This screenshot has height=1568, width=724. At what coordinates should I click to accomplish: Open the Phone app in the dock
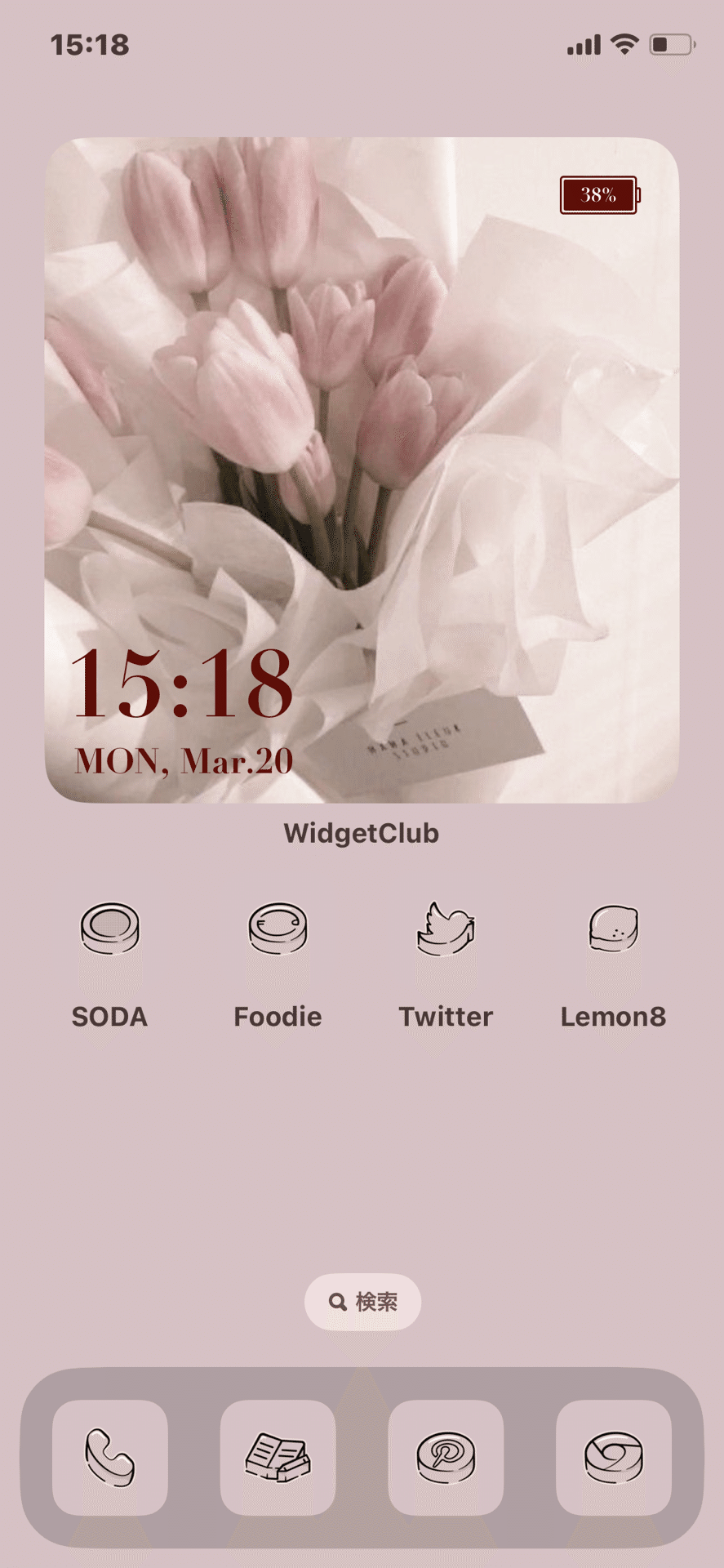coord(110,1458)
